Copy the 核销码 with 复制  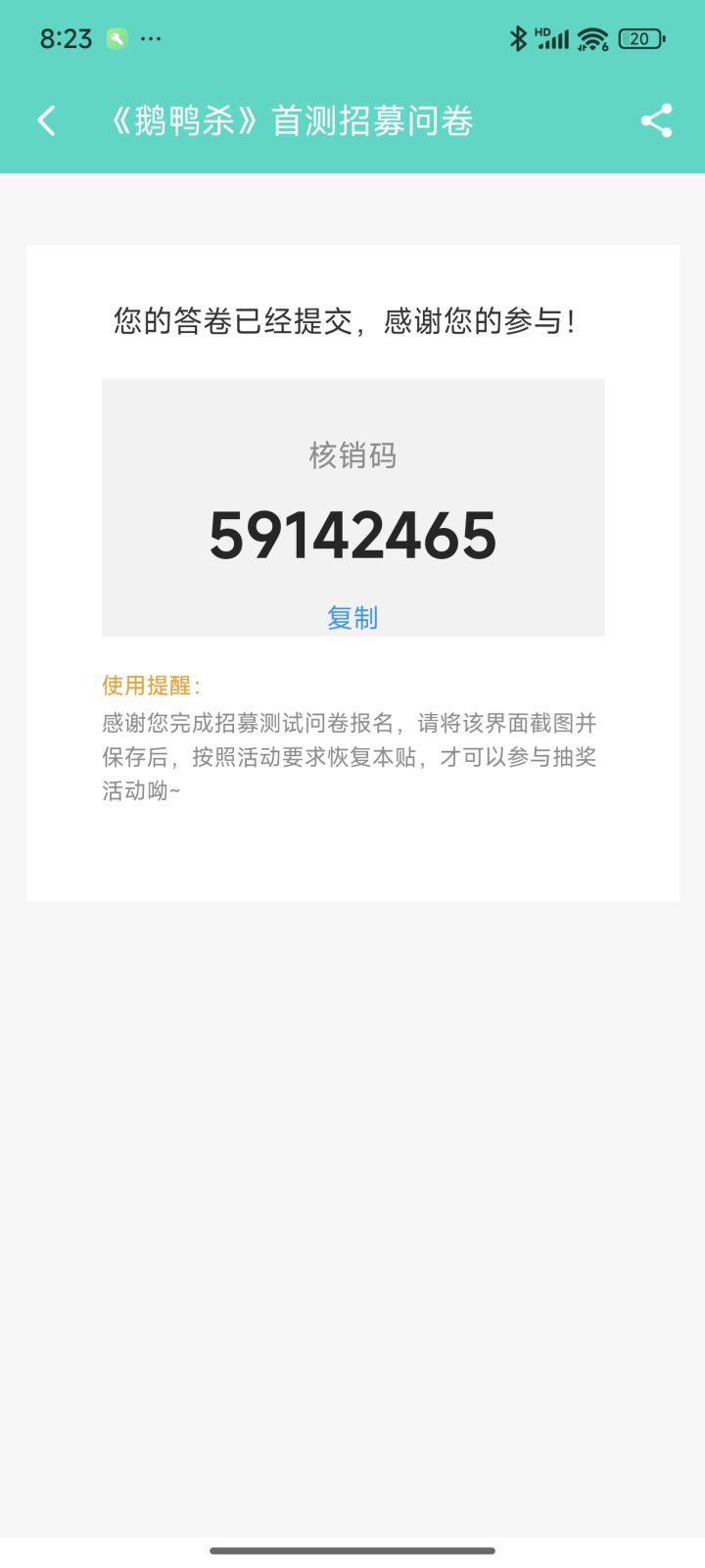[x=352, y=617]
